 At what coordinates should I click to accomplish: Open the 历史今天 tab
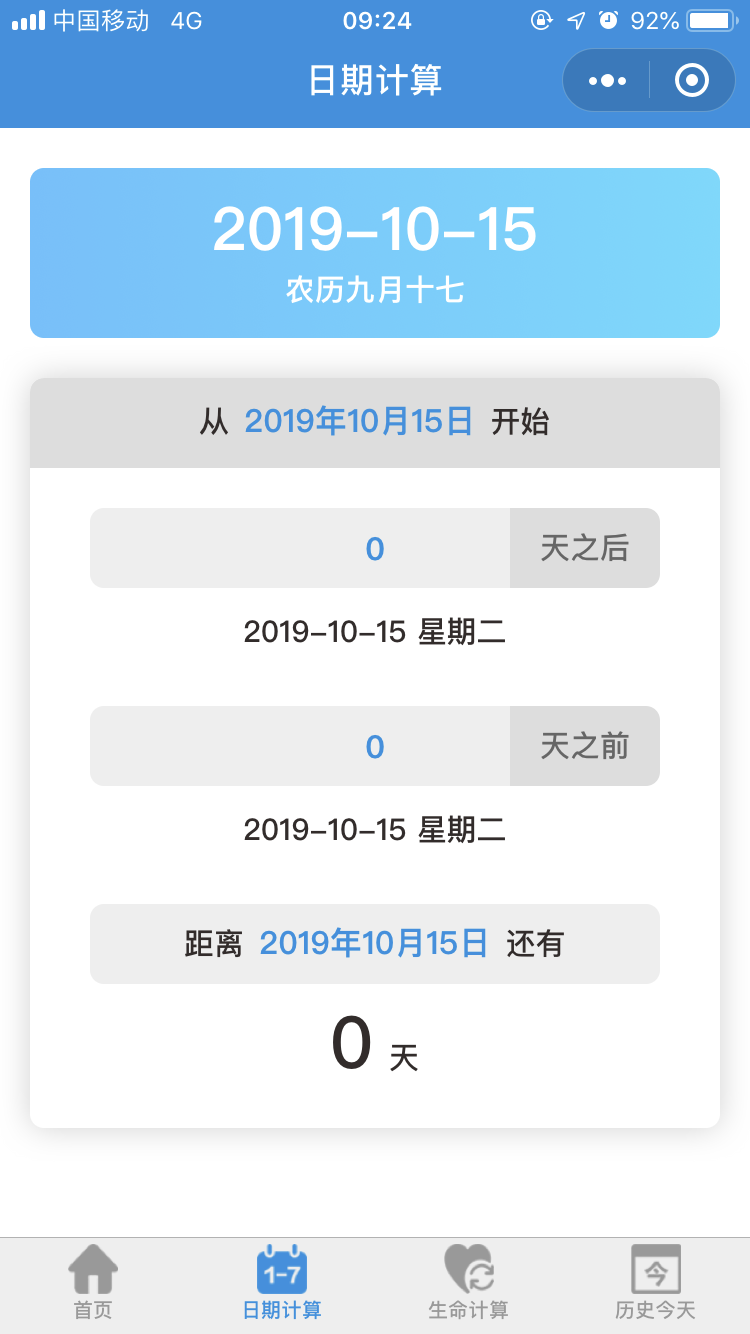(656, 1283)
